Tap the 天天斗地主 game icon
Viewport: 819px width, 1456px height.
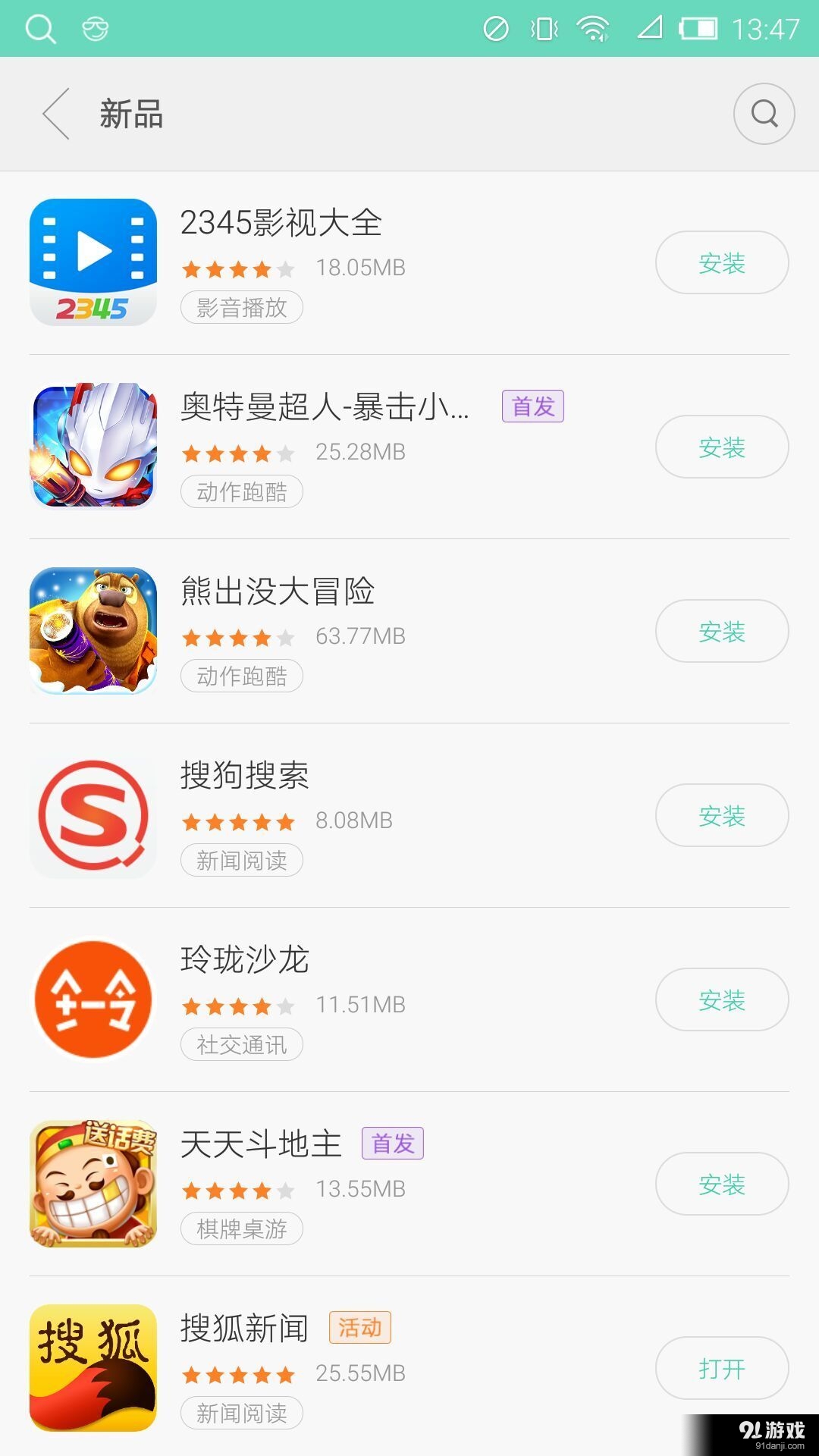93,1184
